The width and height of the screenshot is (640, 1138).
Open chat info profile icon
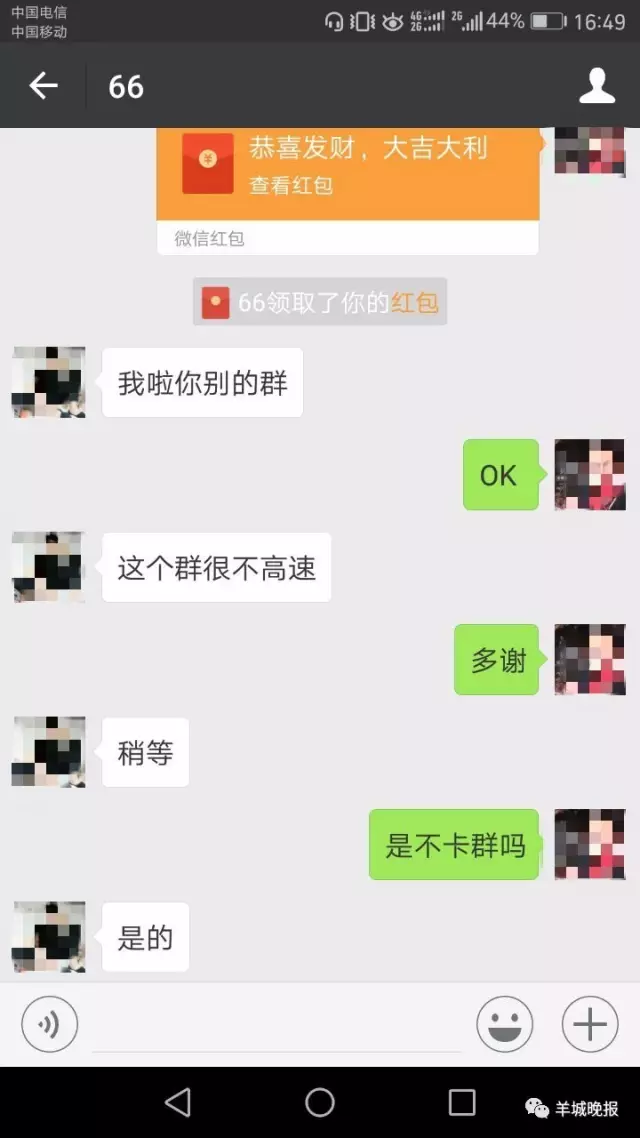(597, 86)
